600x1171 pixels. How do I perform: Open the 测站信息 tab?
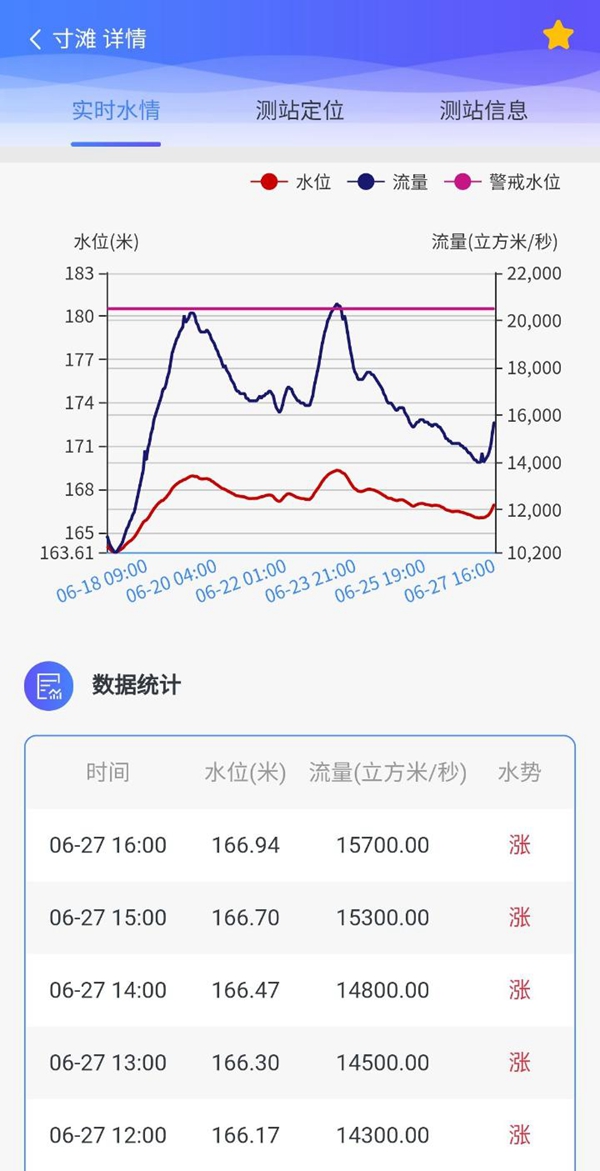click(483, 111)
